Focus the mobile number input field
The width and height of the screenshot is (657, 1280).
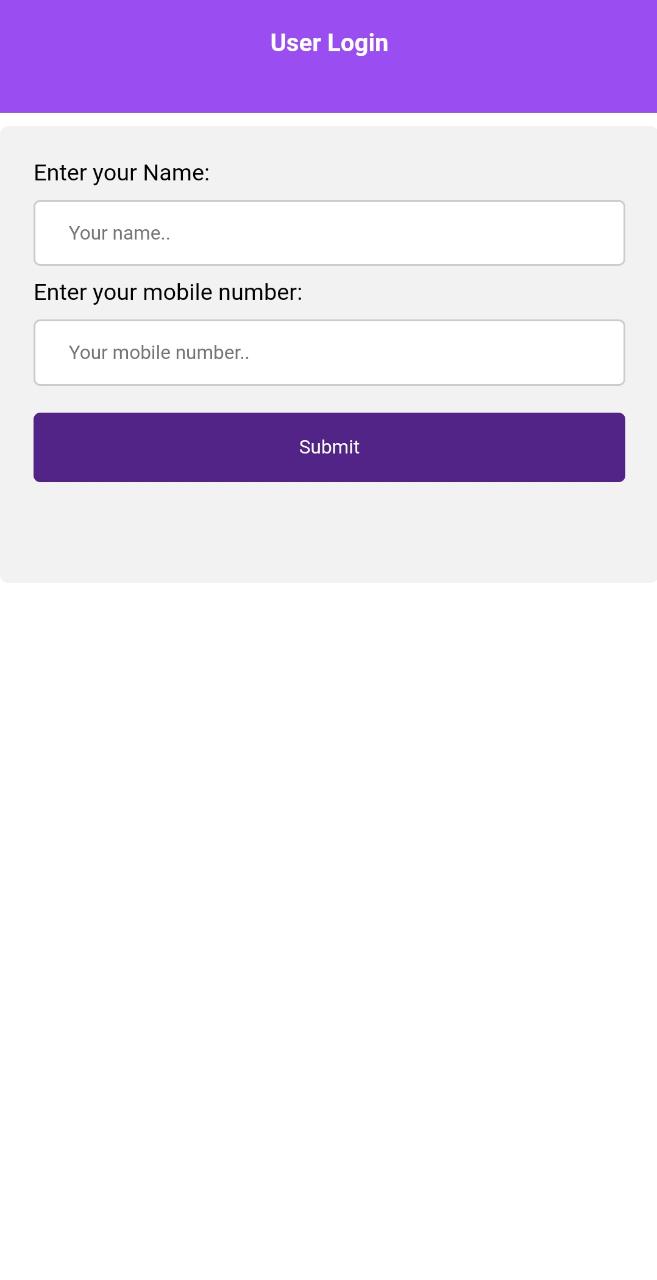click(x=329, y=352)
